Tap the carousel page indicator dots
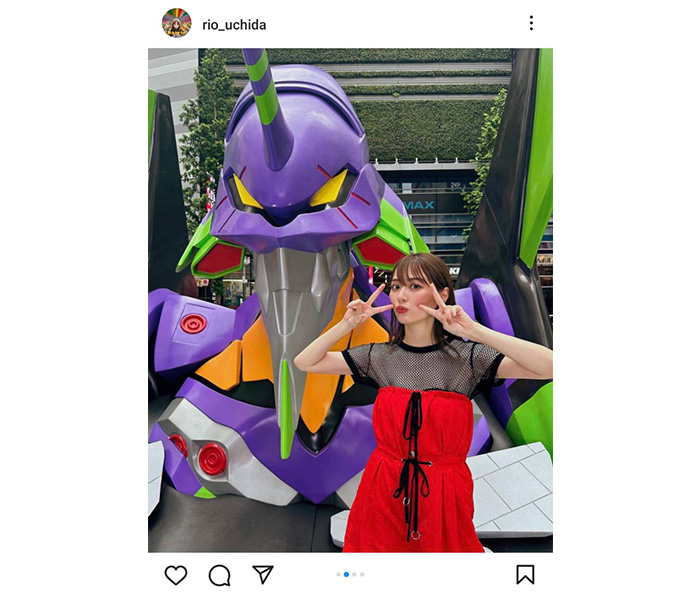700x600 pixels. click(350, 575)
